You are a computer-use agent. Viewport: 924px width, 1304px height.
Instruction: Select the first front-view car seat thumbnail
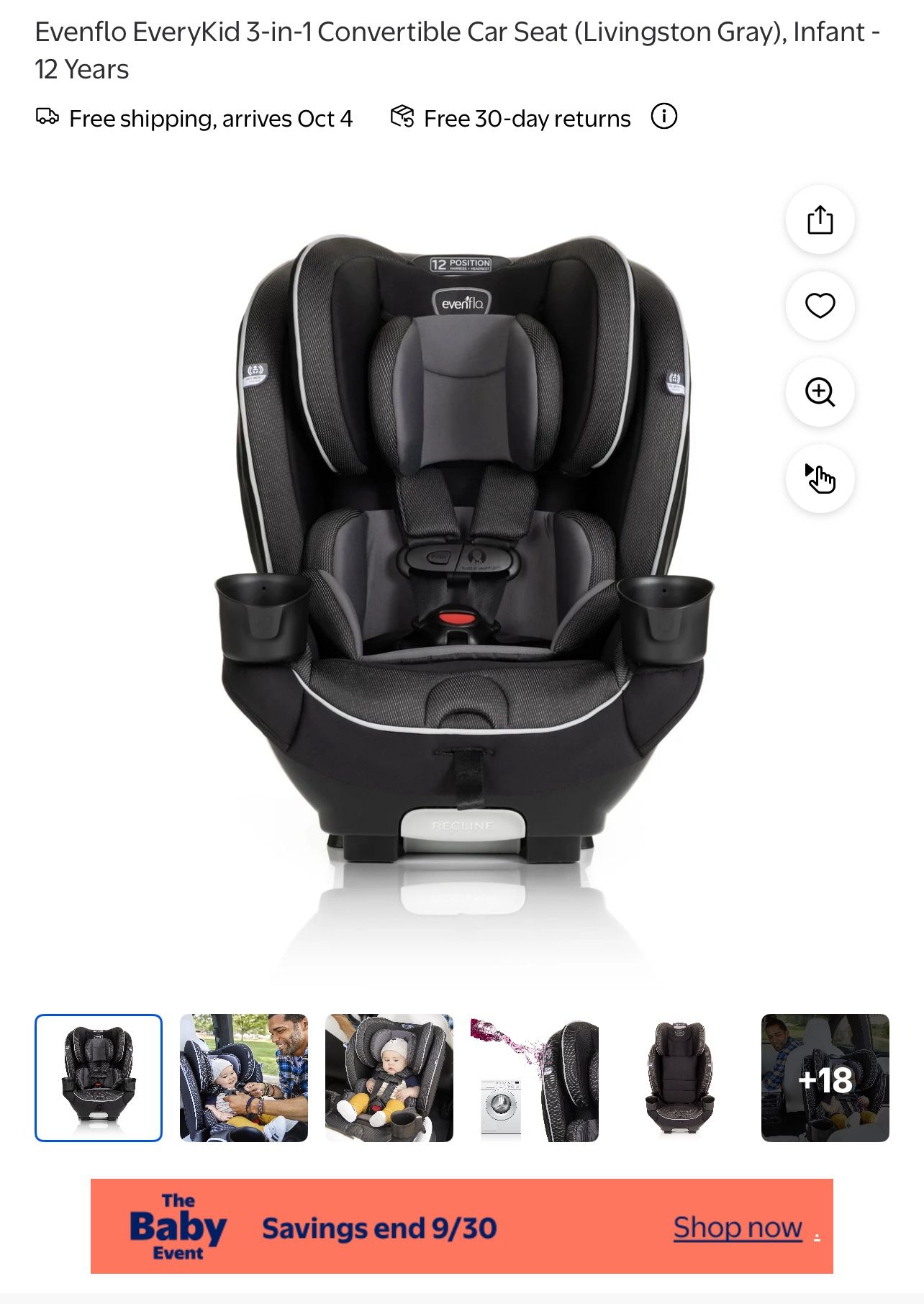99,1077
